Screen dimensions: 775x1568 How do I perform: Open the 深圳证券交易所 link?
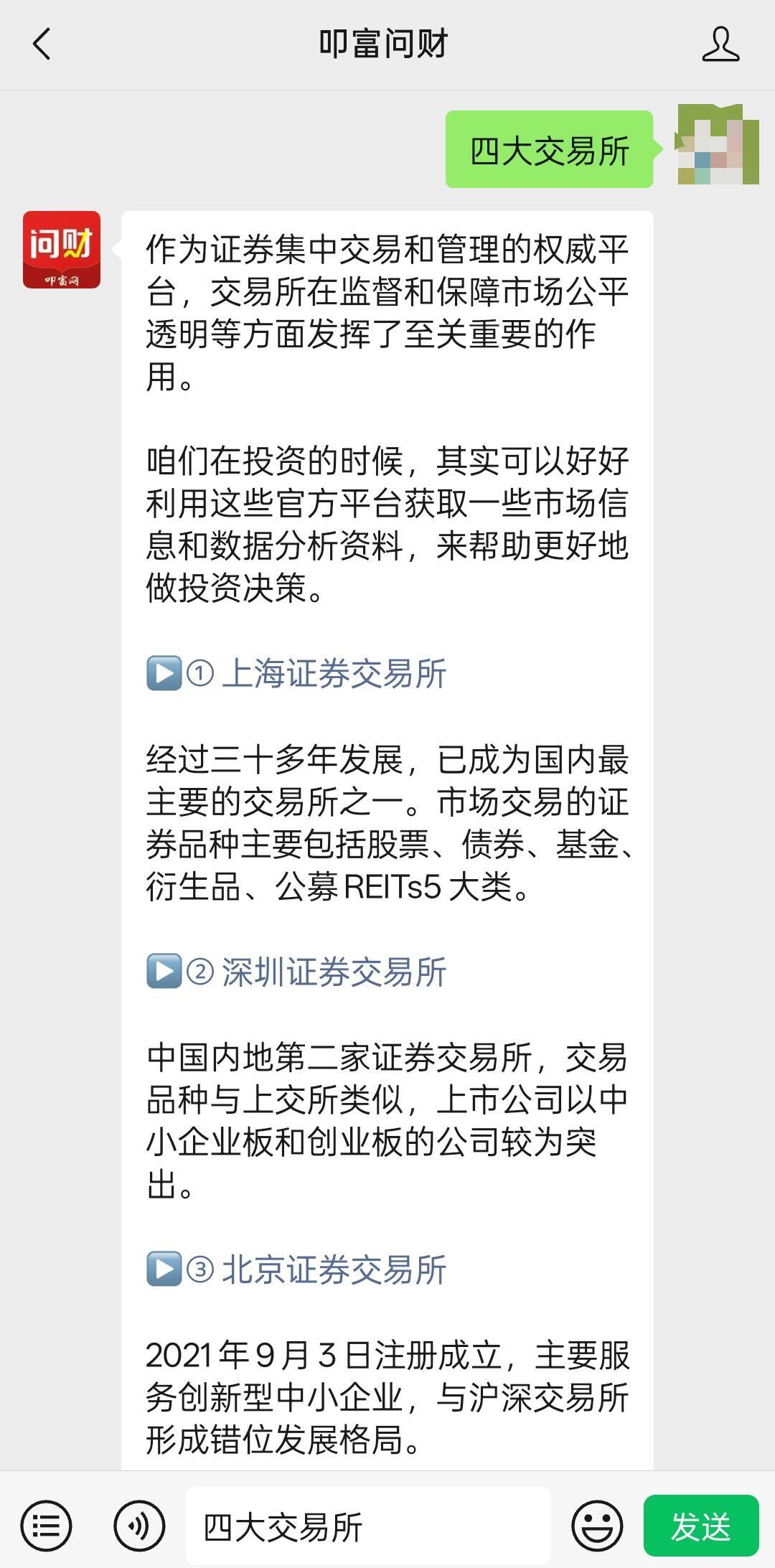click(x=334, y=972)
